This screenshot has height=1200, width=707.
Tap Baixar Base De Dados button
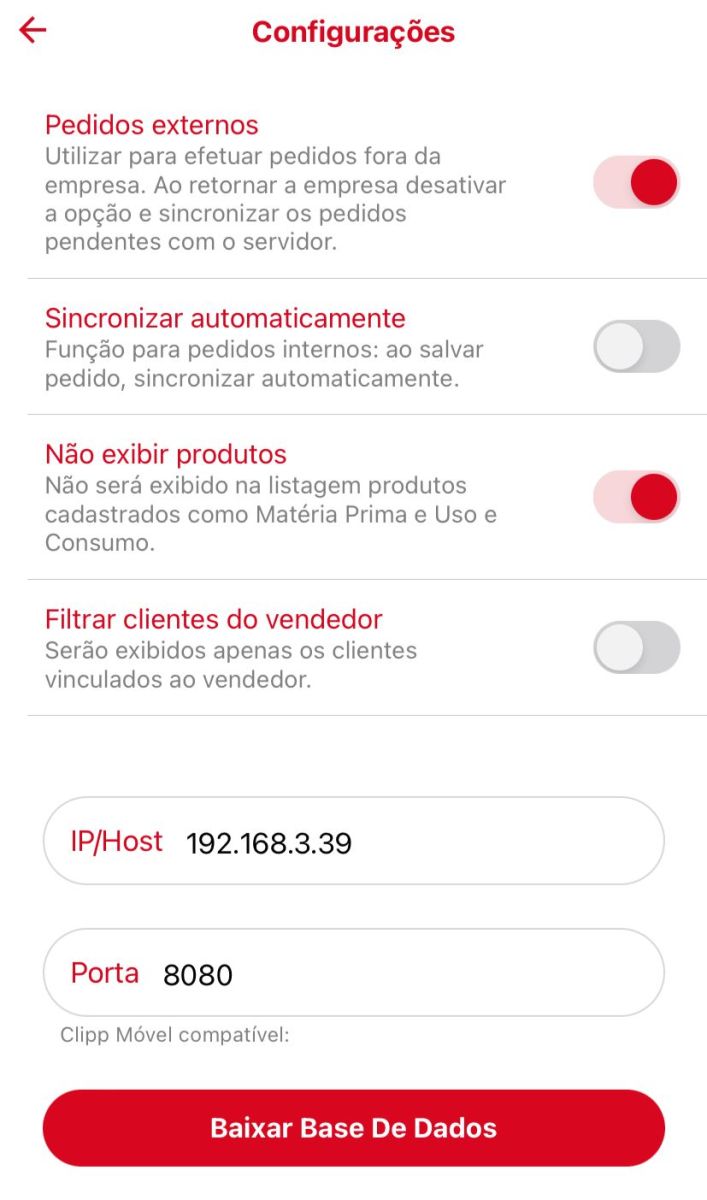(x=353, y=1128)
